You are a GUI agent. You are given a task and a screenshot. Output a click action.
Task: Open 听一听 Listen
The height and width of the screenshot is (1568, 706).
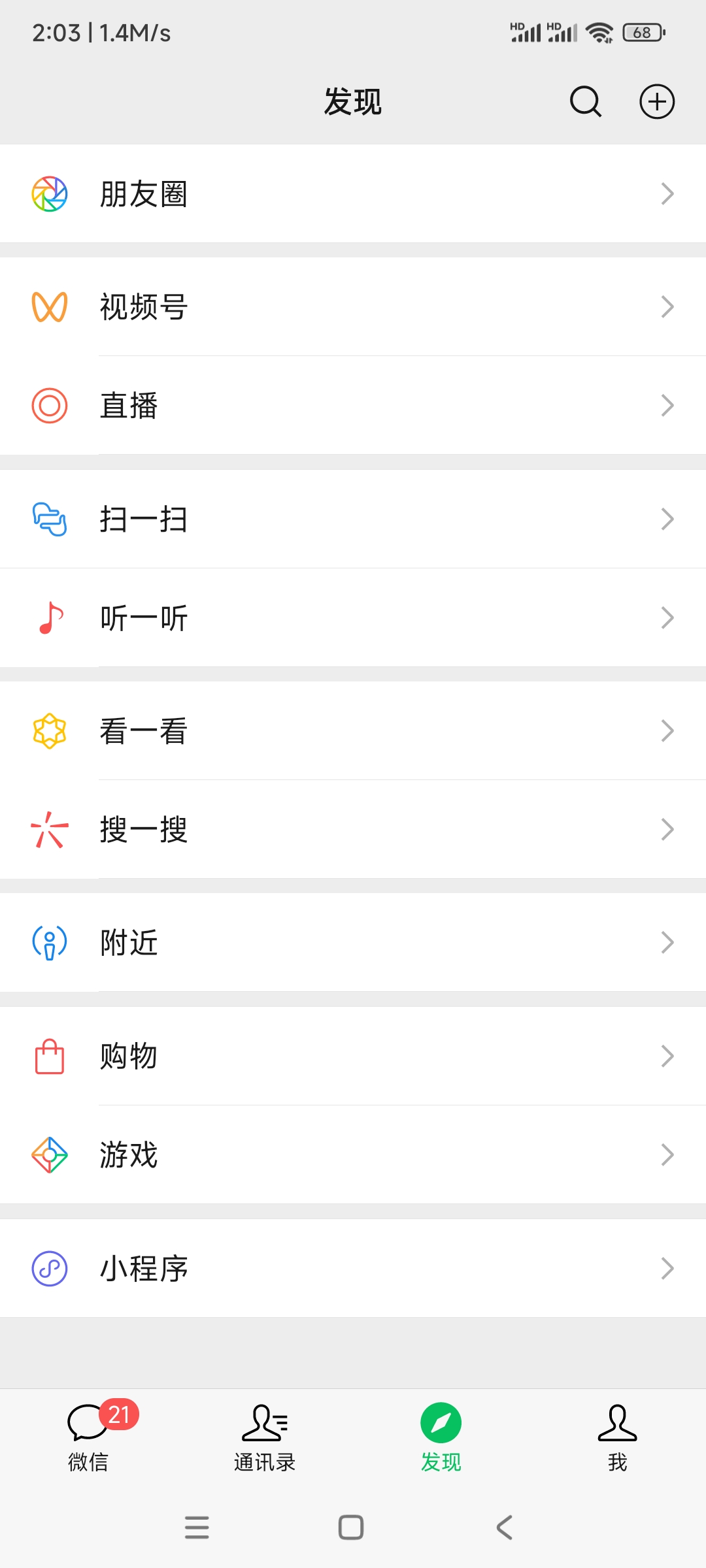tap(353, 618)
